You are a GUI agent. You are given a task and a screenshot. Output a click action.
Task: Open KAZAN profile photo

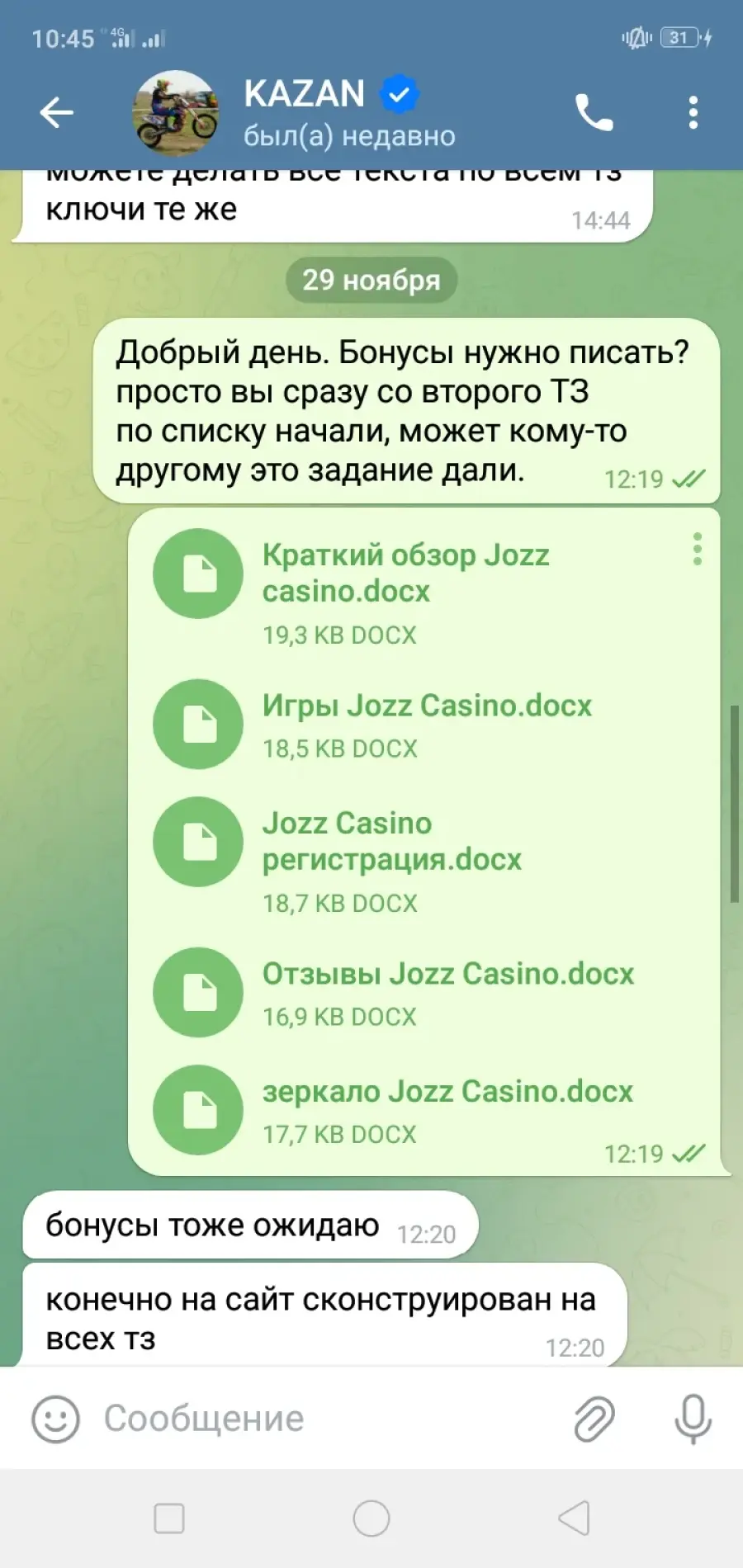(x=177, y=113)
